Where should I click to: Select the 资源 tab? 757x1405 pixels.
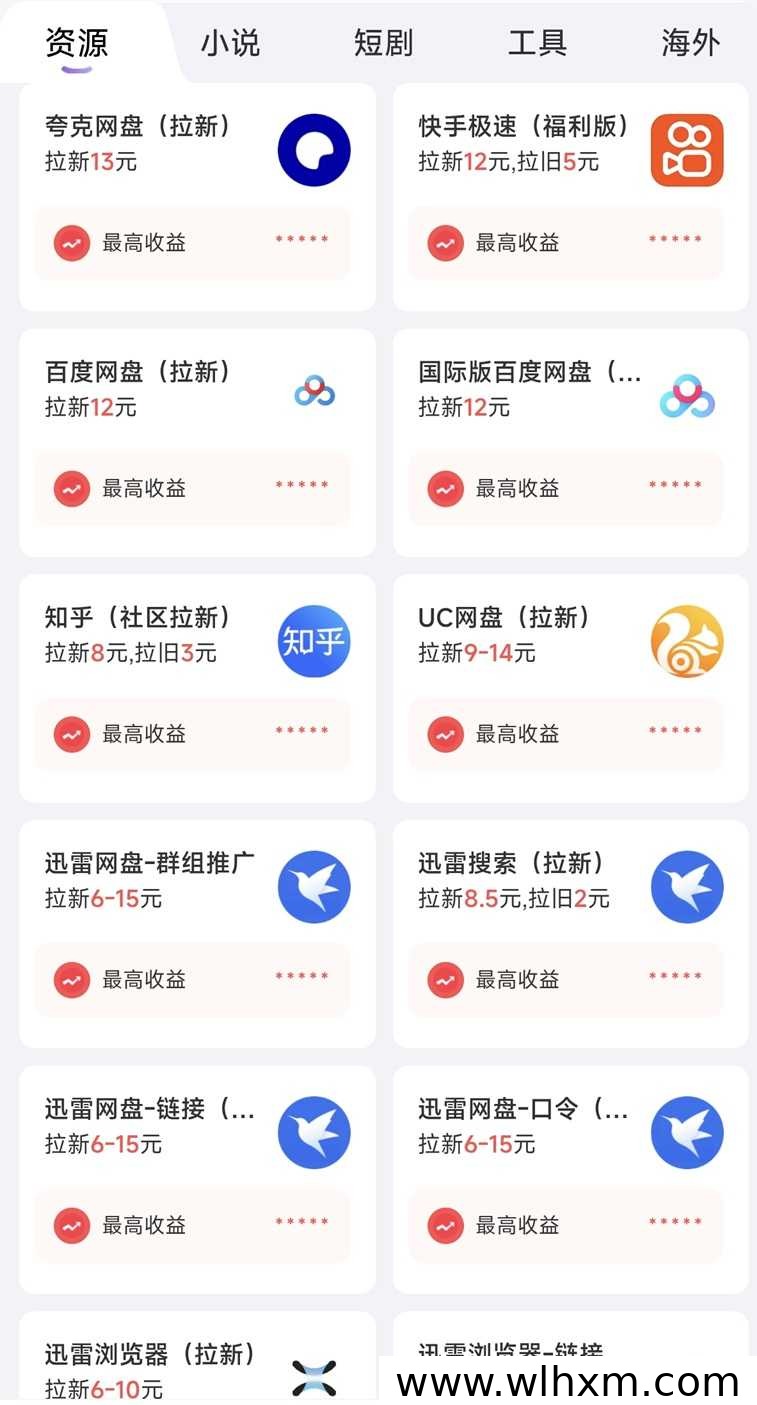pos(76,43)
